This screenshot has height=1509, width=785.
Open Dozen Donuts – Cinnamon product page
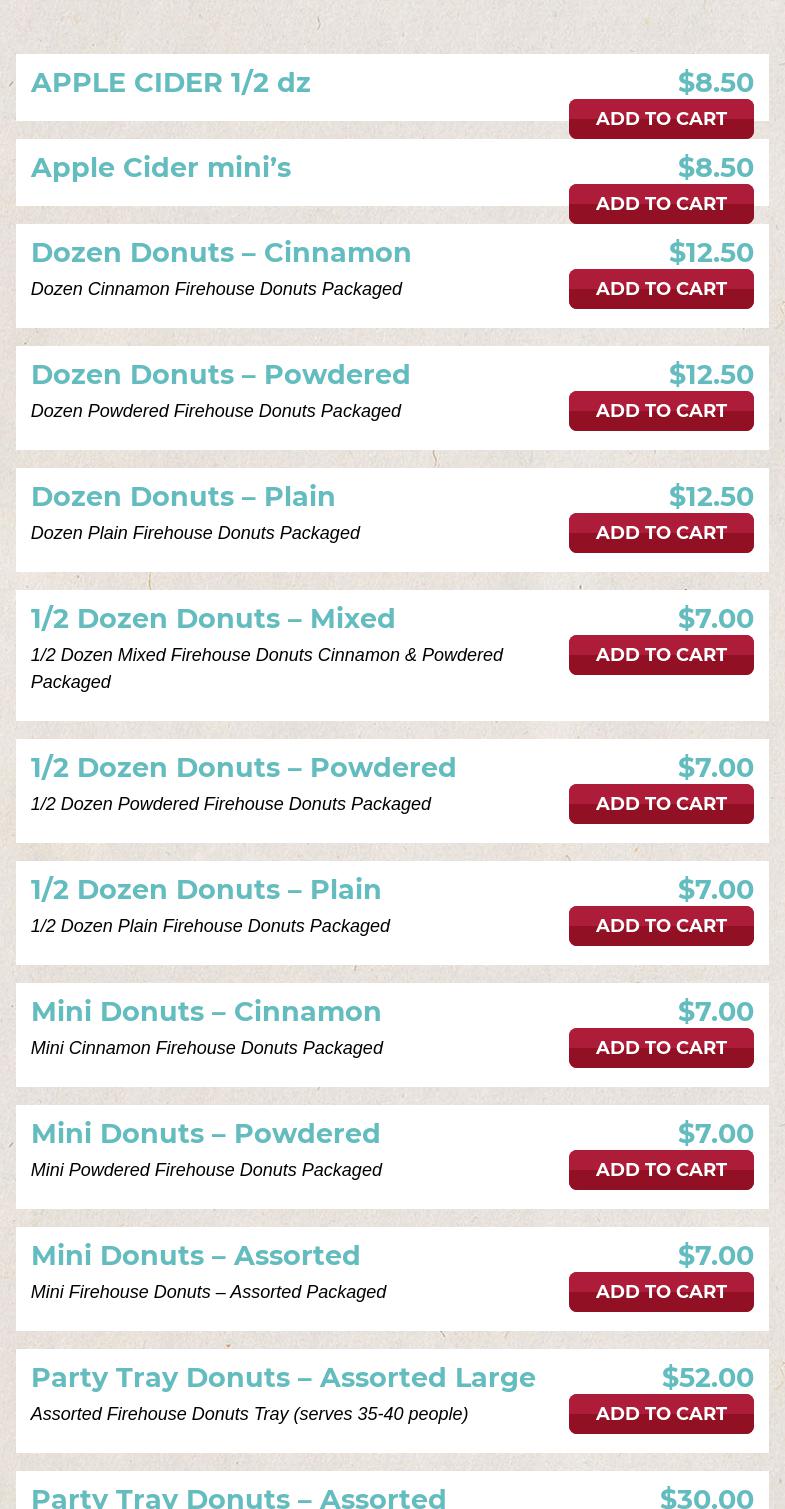221,252
